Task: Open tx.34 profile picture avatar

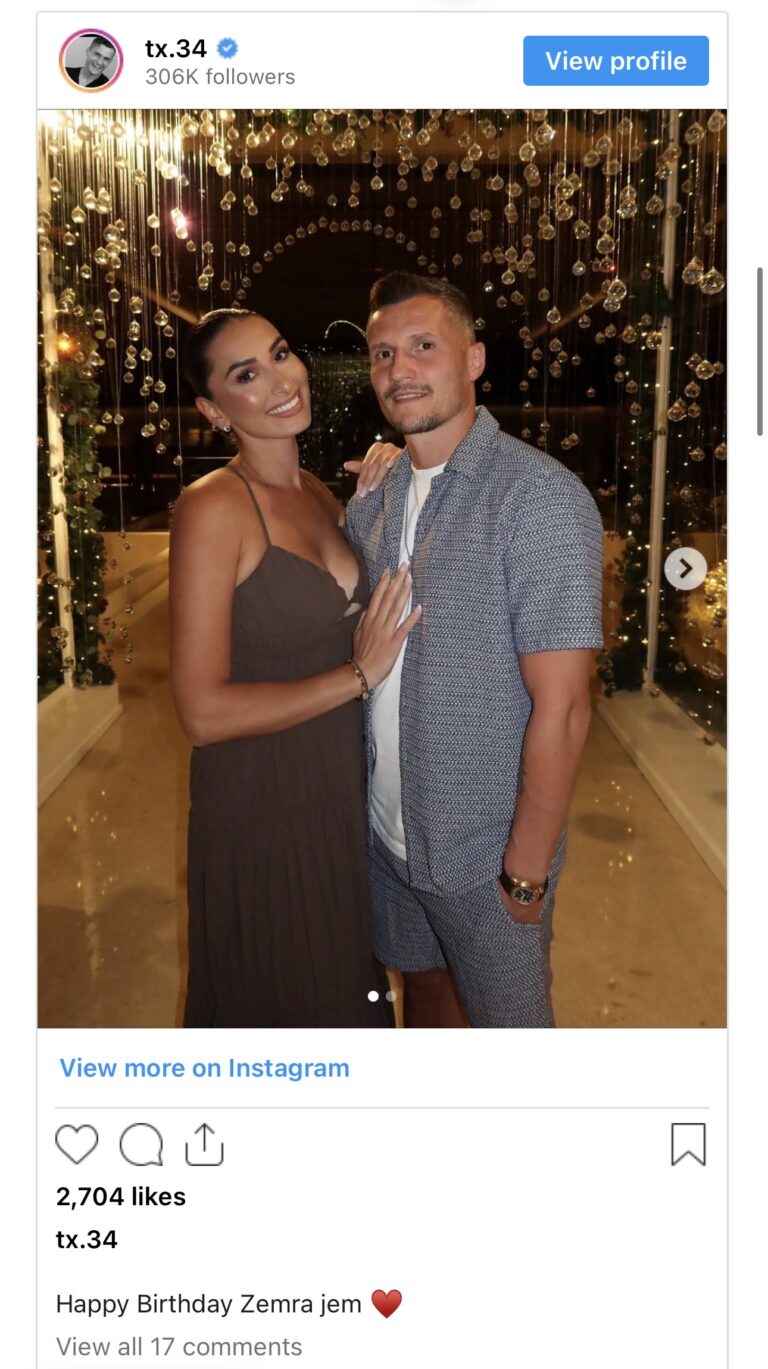Action: [x=91, y=61]
